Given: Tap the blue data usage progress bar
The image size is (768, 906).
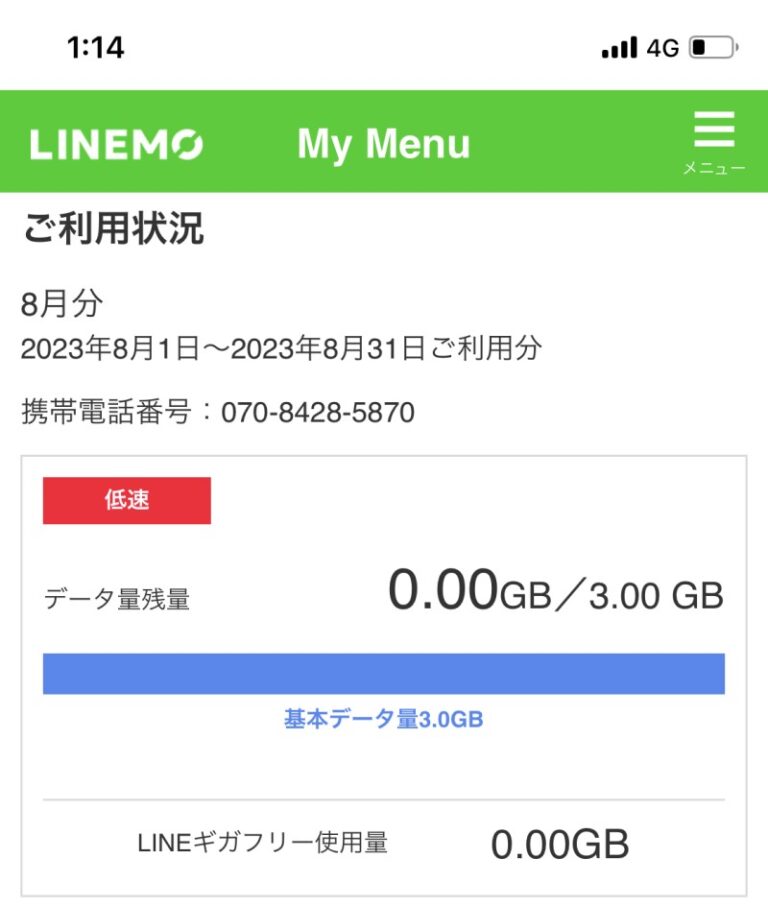Looking at the screenshot, I should 384,671.
